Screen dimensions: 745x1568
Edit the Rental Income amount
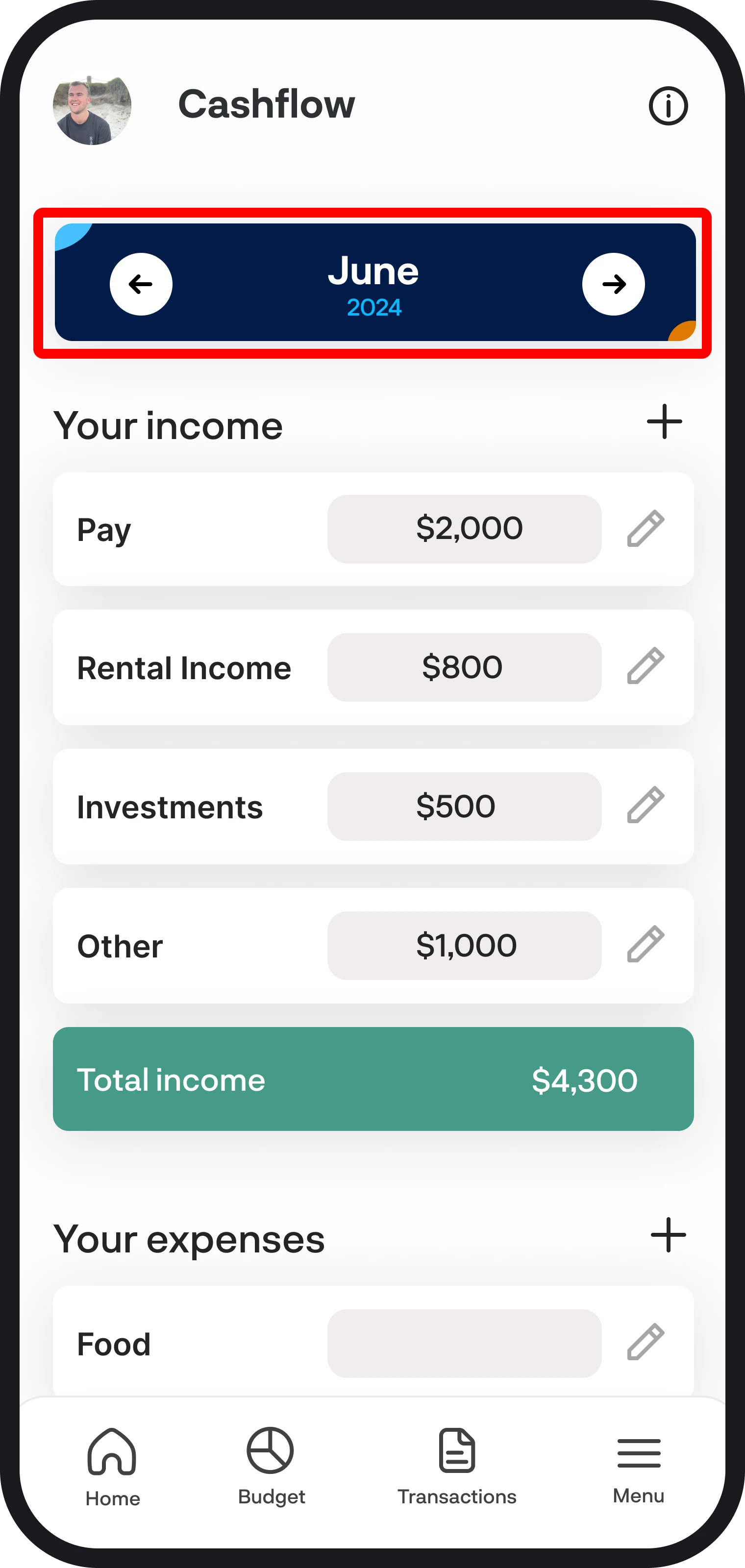(x=646, y=666)
